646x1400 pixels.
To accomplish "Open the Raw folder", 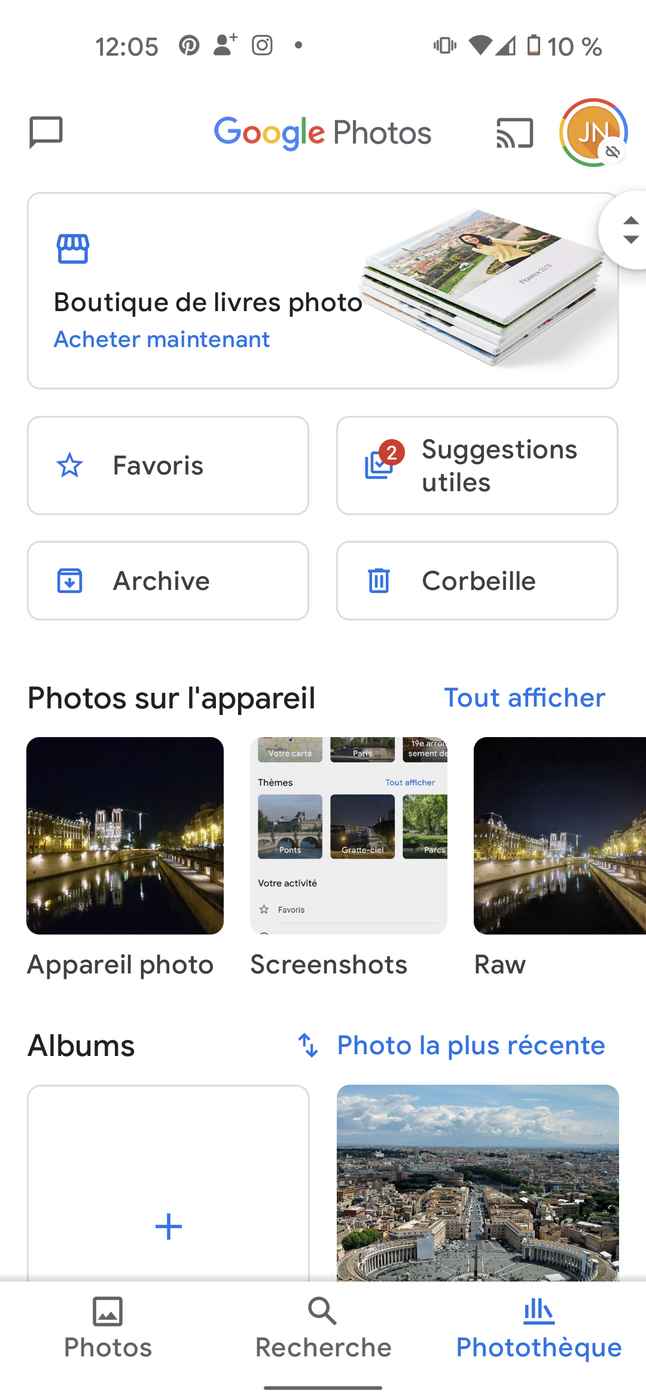I will tap(560, 836).
